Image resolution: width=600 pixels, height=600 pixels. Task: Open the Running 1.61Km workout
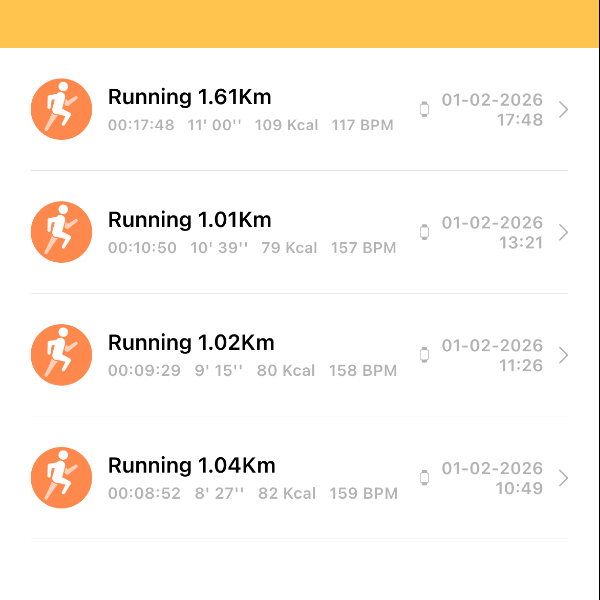coord(300,109)
